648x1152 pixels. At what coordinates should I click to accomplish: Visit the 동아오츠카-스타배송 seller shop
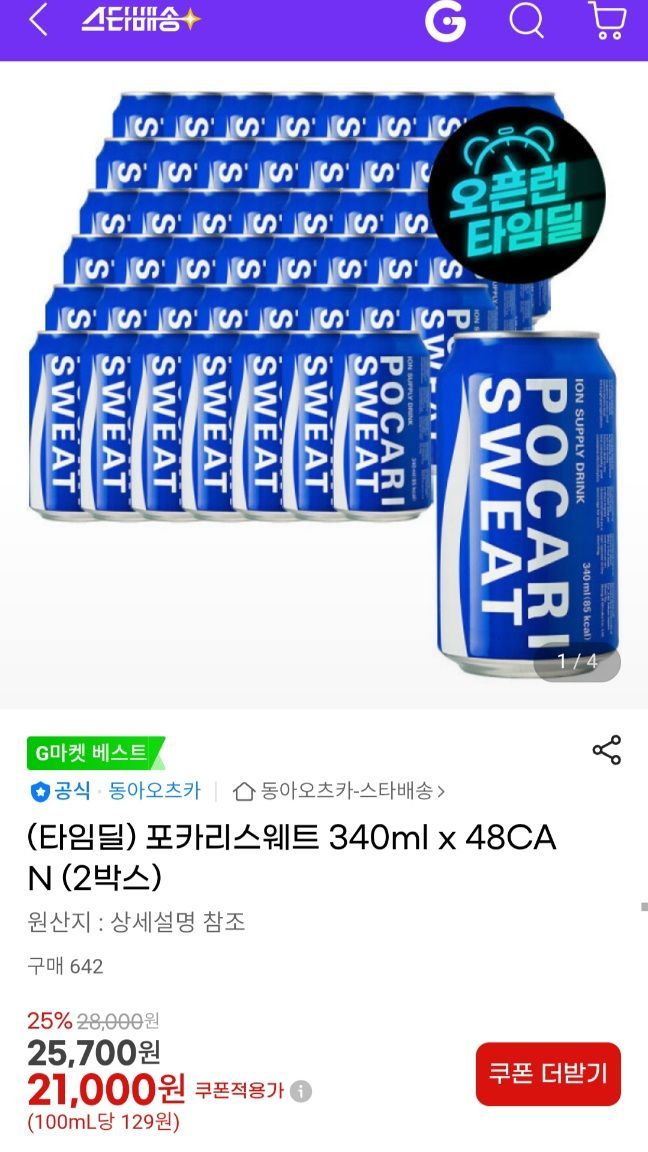pos(340,791)
